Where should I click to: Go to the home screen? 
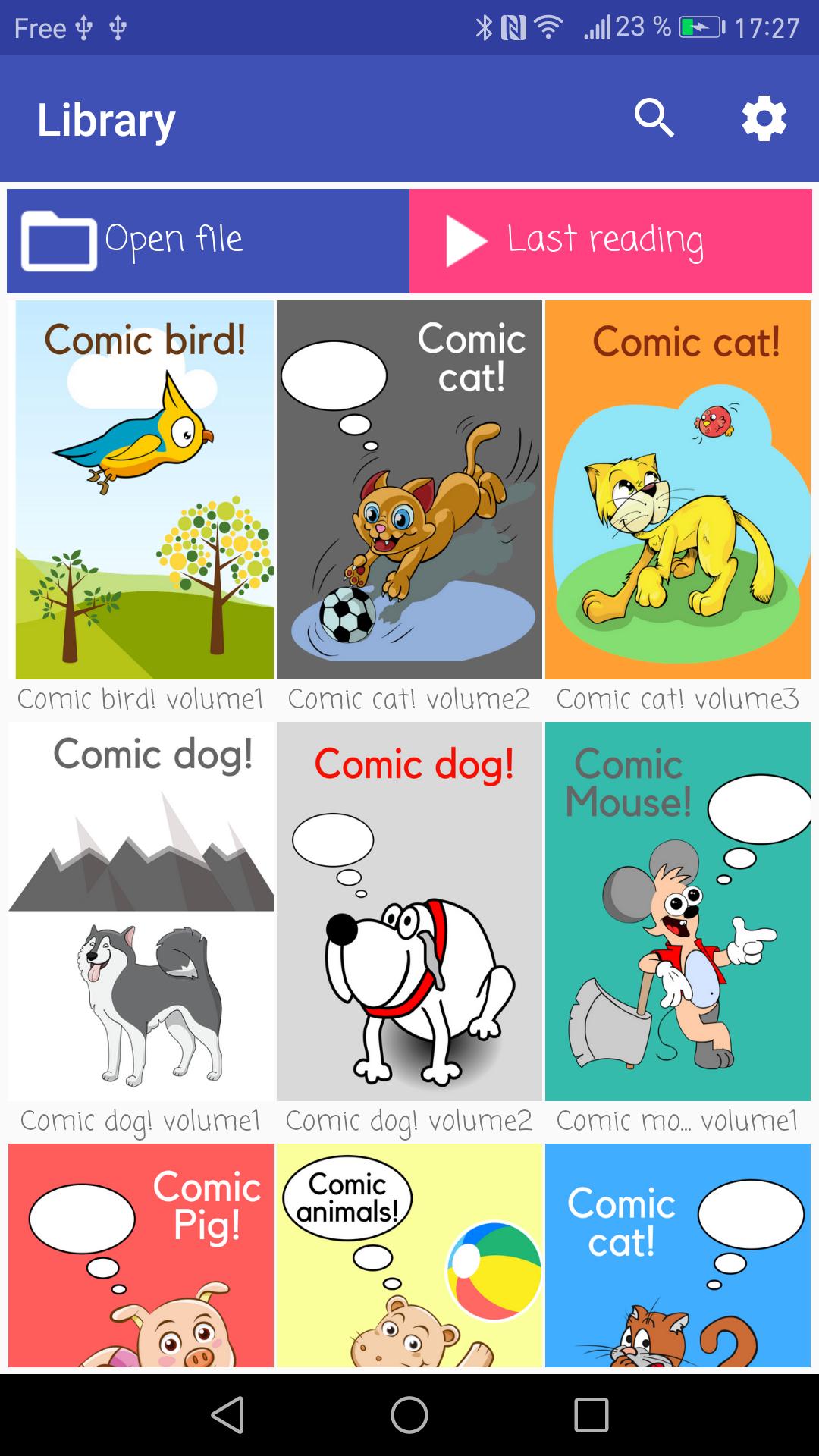pyautogui.click(x=409, y=1415)
